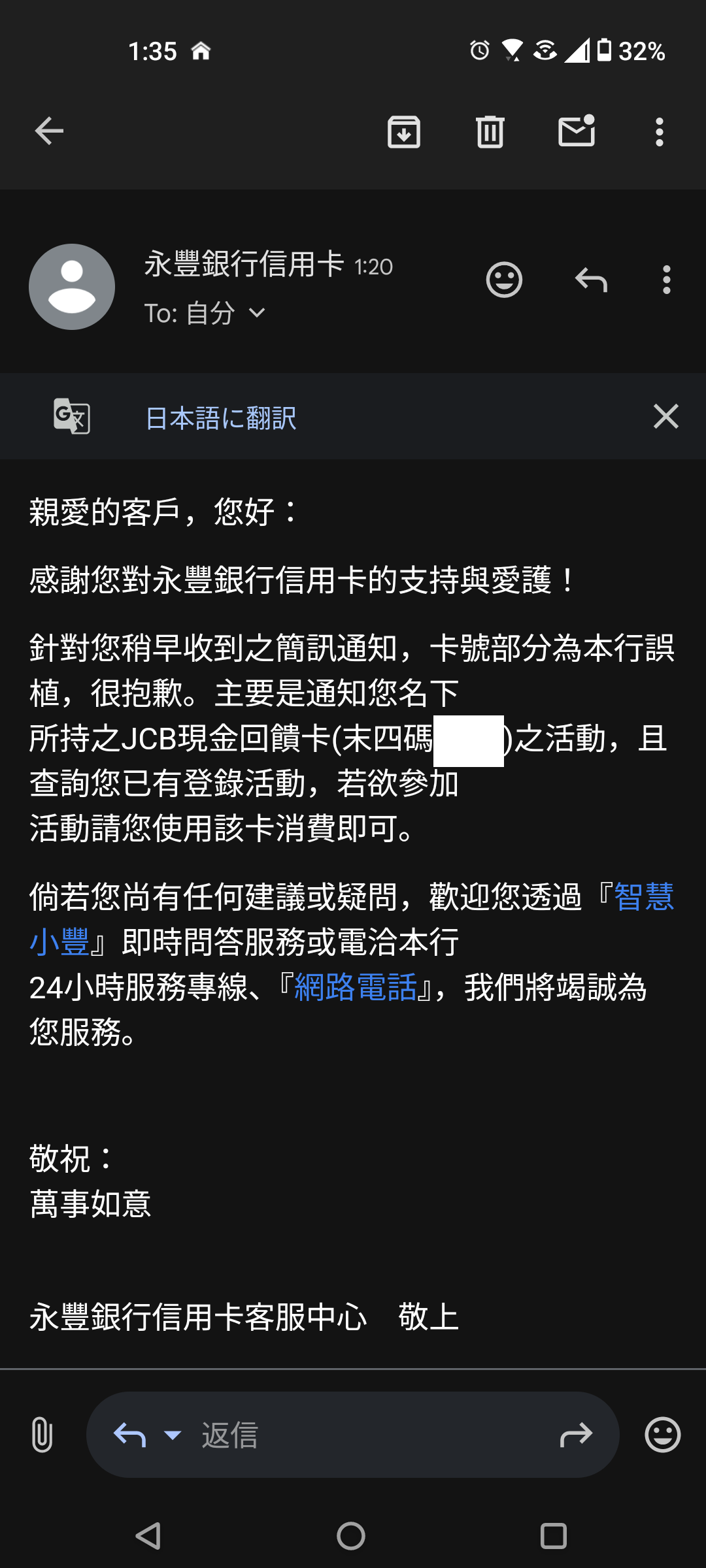Open the top-bar overflow menu

[659, 132]
